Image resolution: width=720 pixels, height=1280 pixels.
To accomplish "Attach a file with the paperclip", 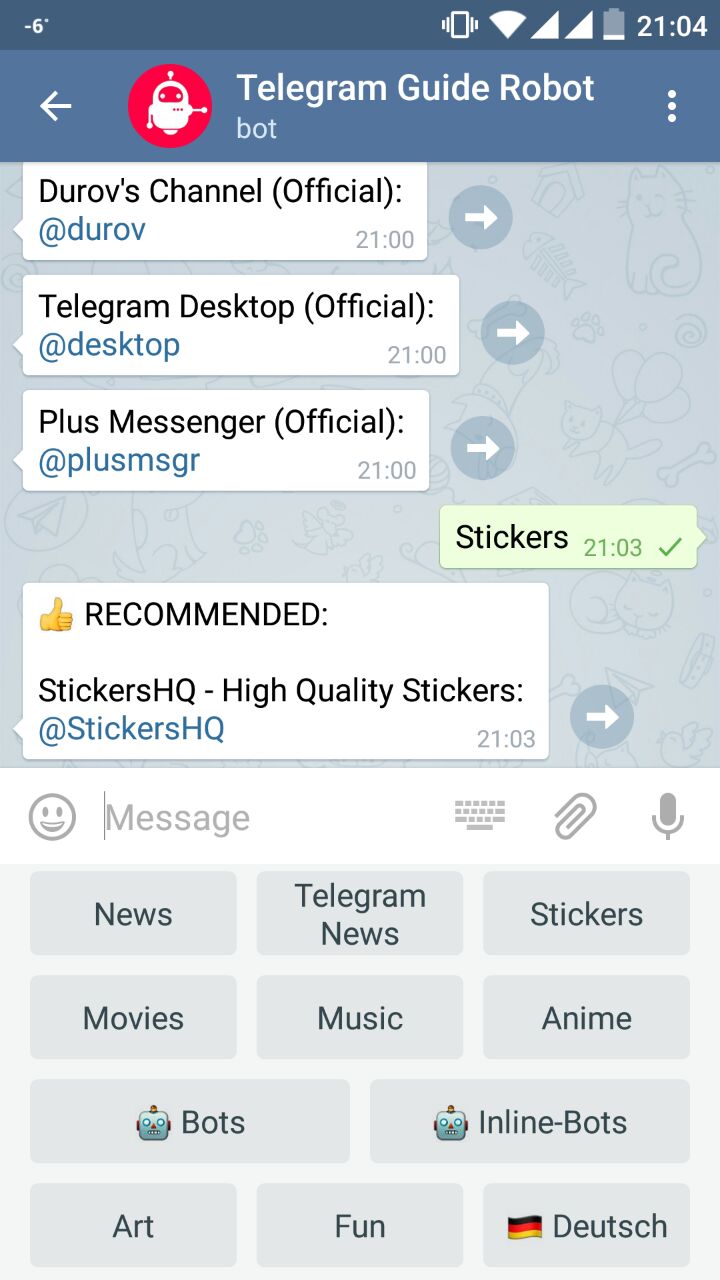I will click(x=575, y=816).
